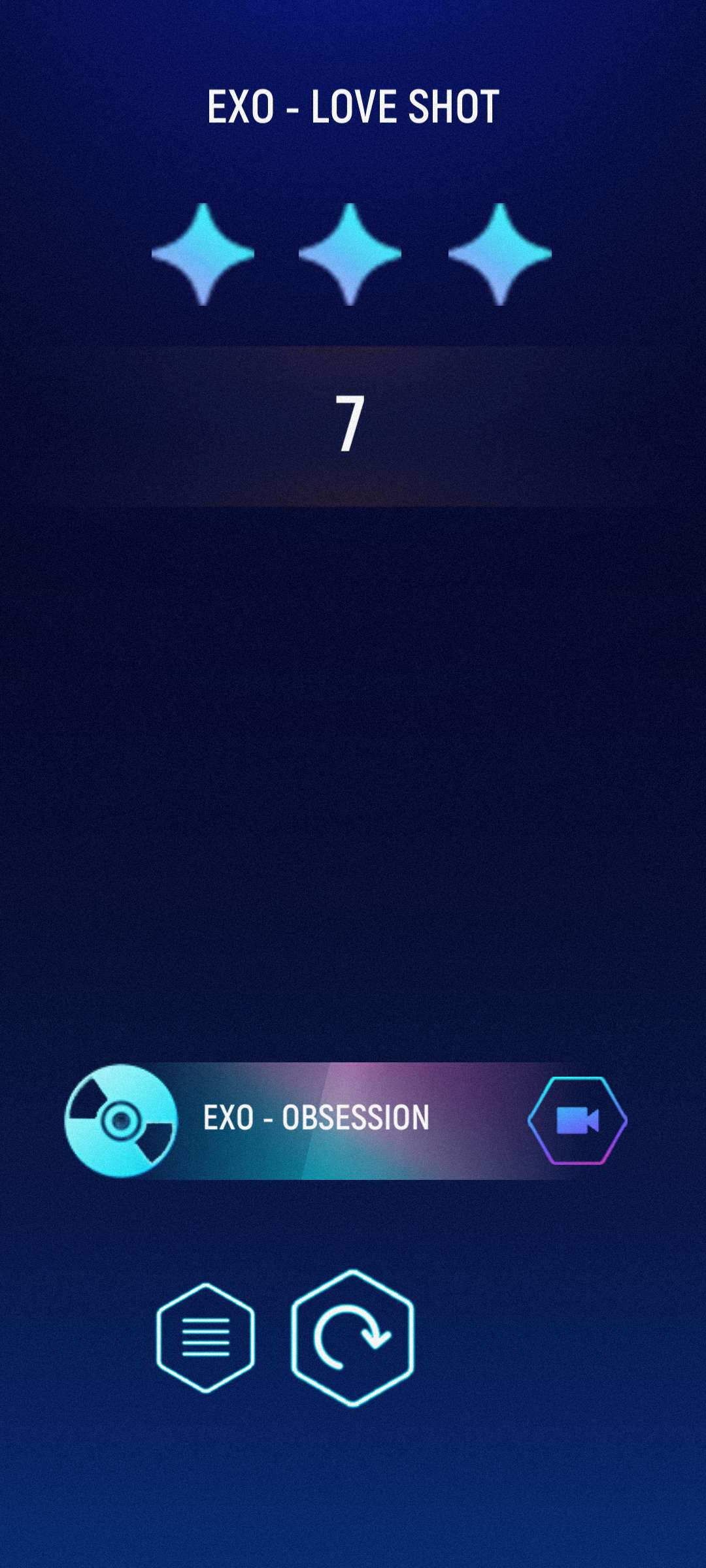Image resolution: width=706 pixels, height=1568 pixels.
Task: Open the song list menu
Action: 205,1337
